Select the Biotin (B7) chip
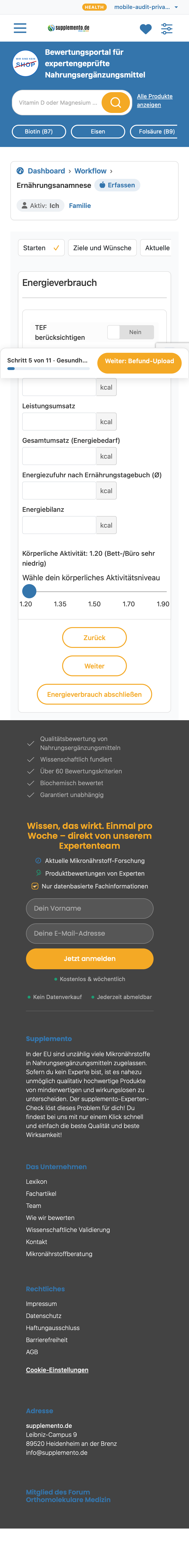The image size is (189, 1568). 39,131
